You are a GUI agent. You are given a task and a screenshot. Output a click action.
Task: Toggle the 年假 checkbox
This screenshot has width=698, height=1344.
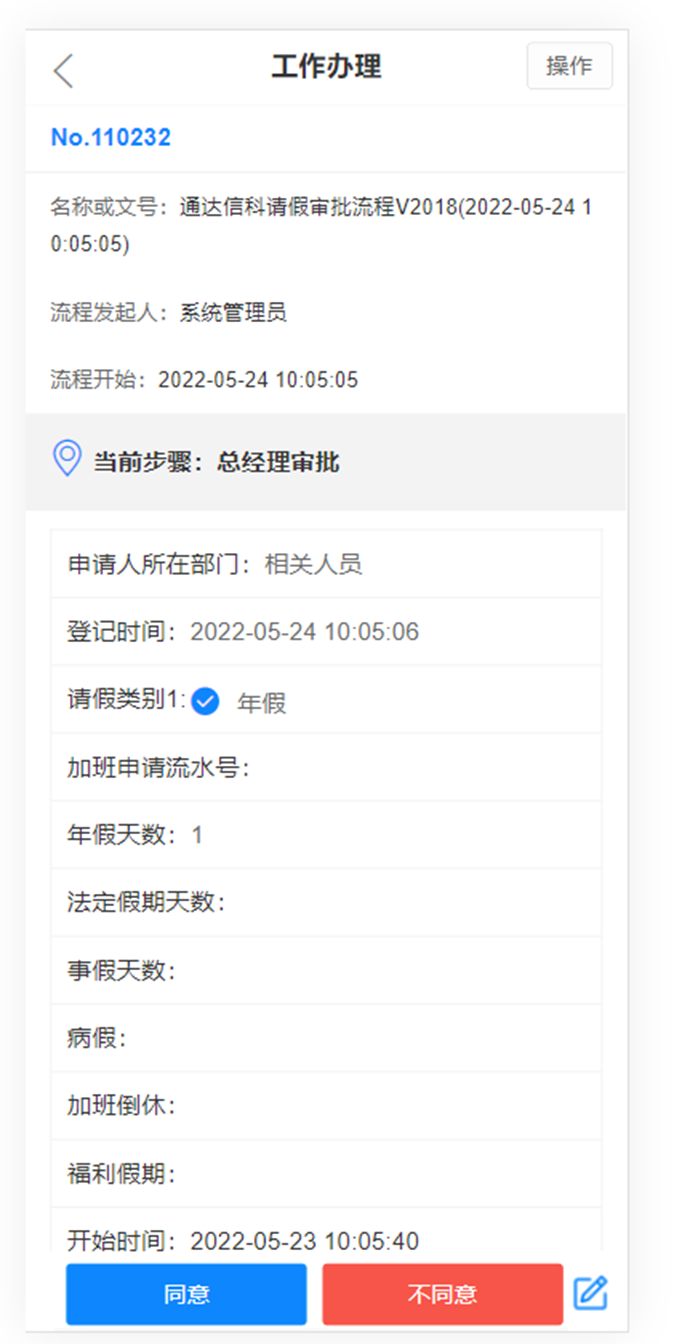pos(206,701)
